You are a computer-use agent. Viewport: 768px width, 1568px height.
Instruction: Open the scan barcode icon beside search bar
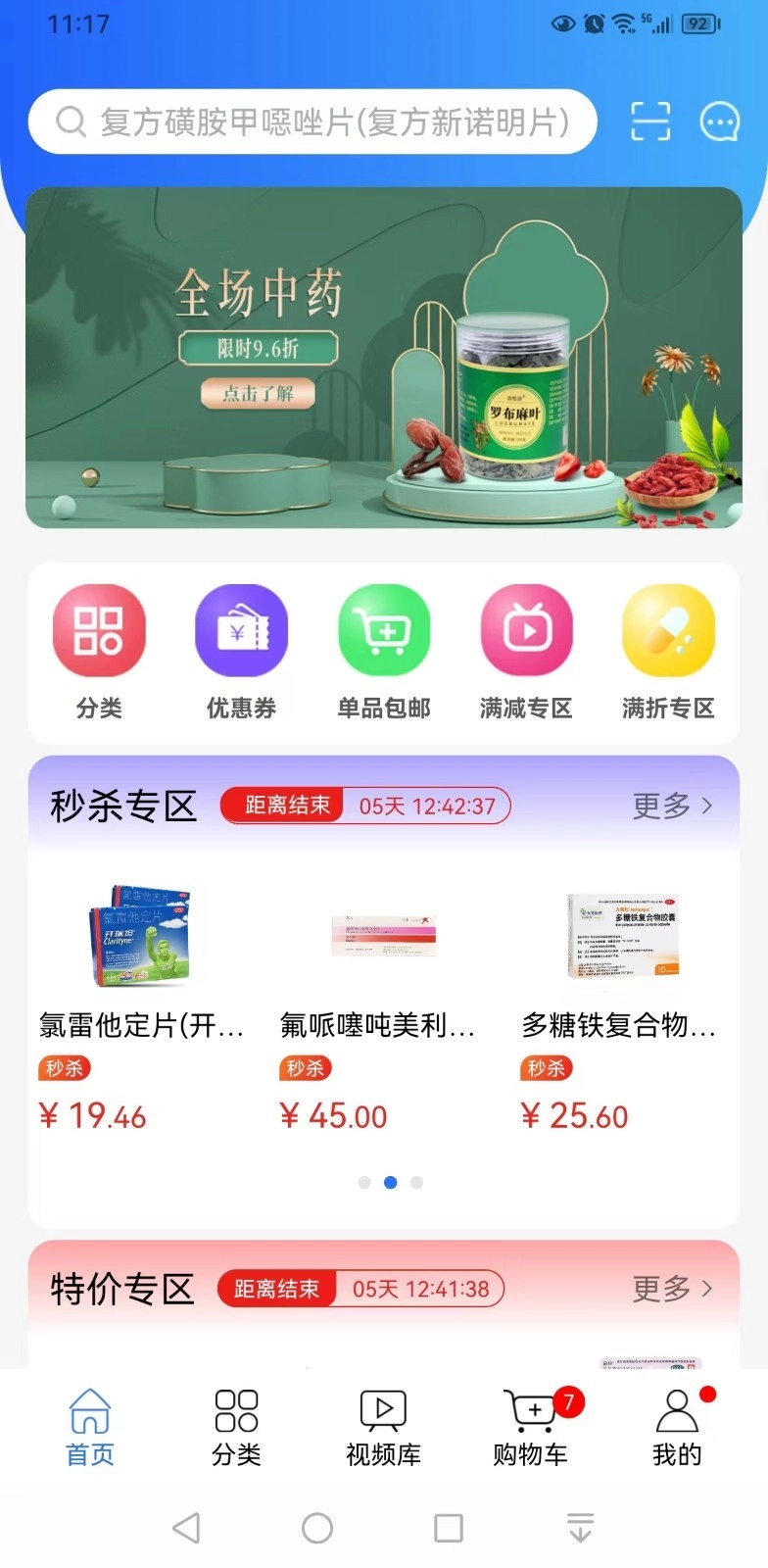649,122
